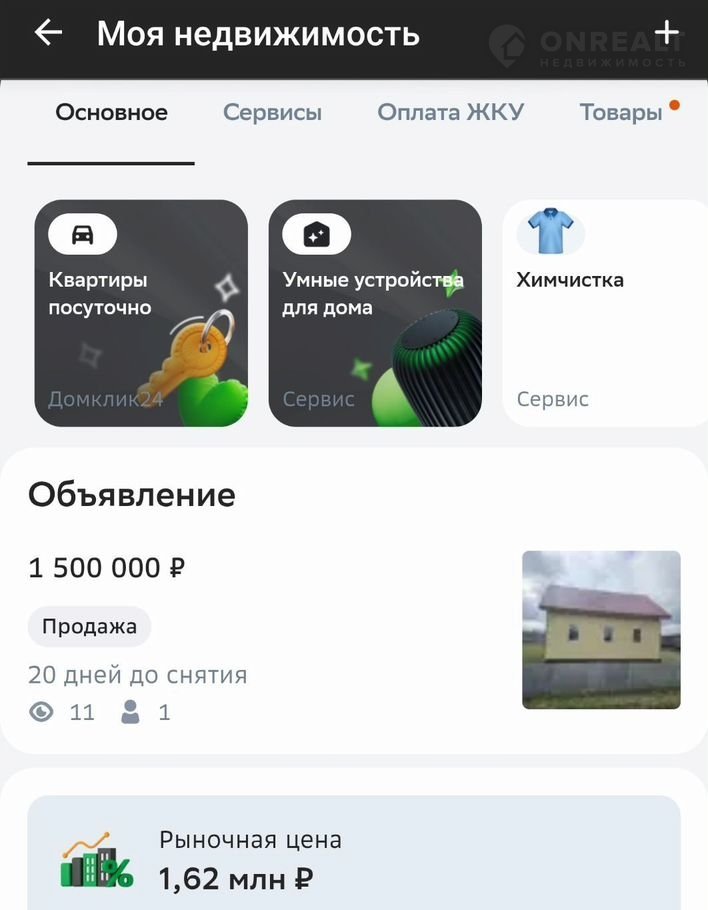Open the Химчистка service card

(604, 313)
